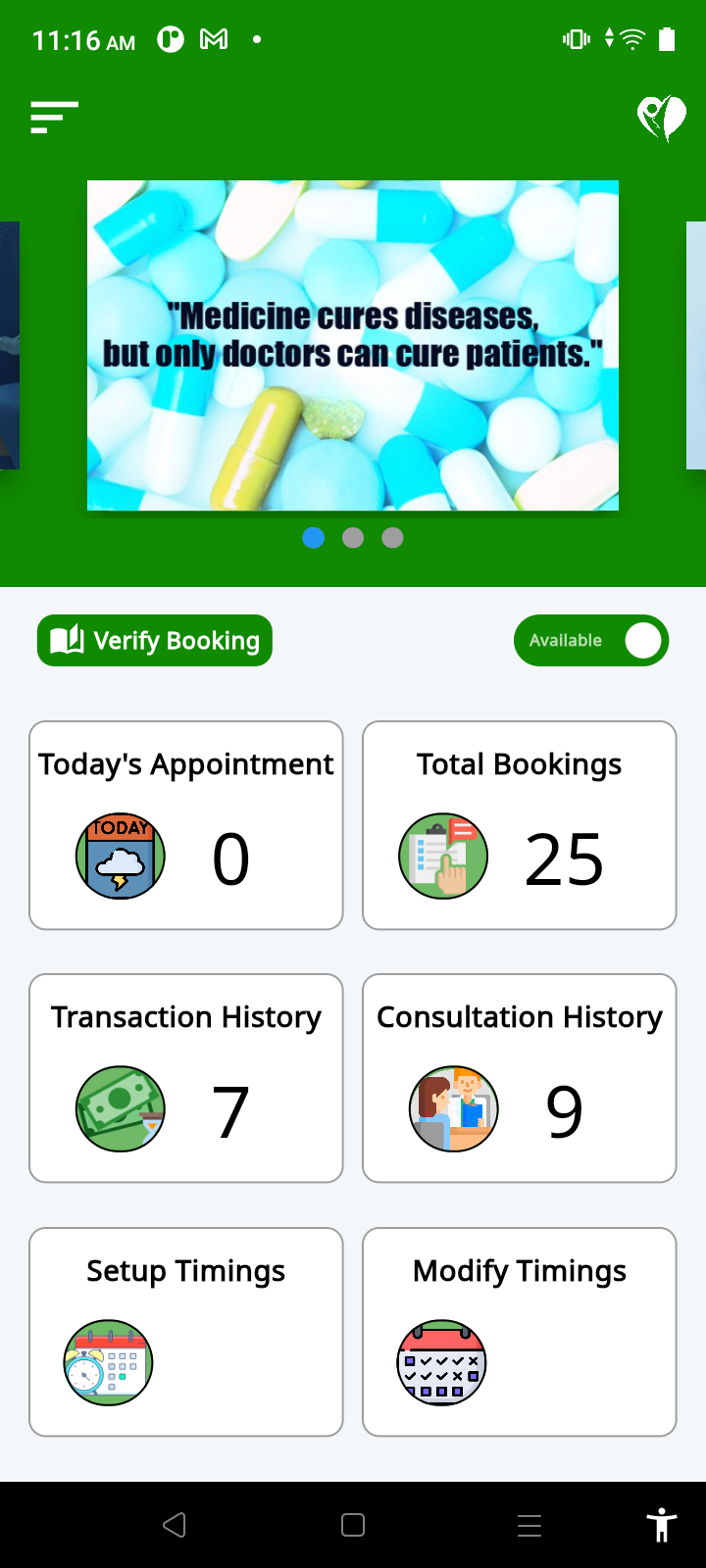
Task: Open Transaction History card
Action: pos(186,1078)
